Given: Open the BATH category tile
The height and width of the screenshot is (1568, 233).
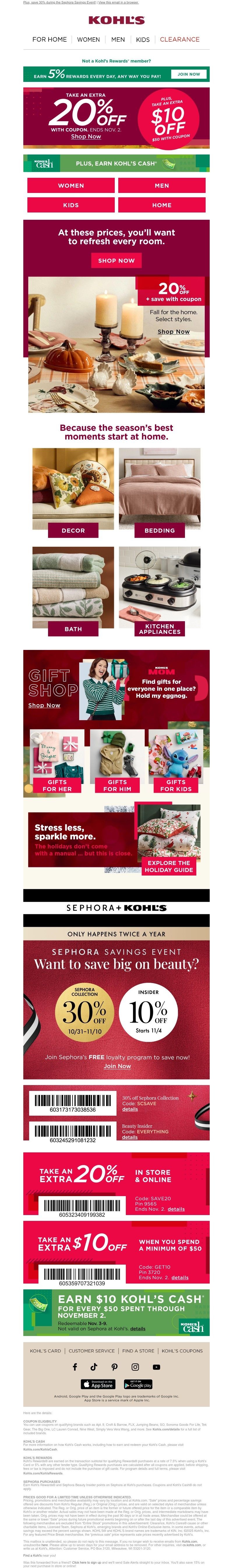Looking at the screenshot, I should (73, 629).
